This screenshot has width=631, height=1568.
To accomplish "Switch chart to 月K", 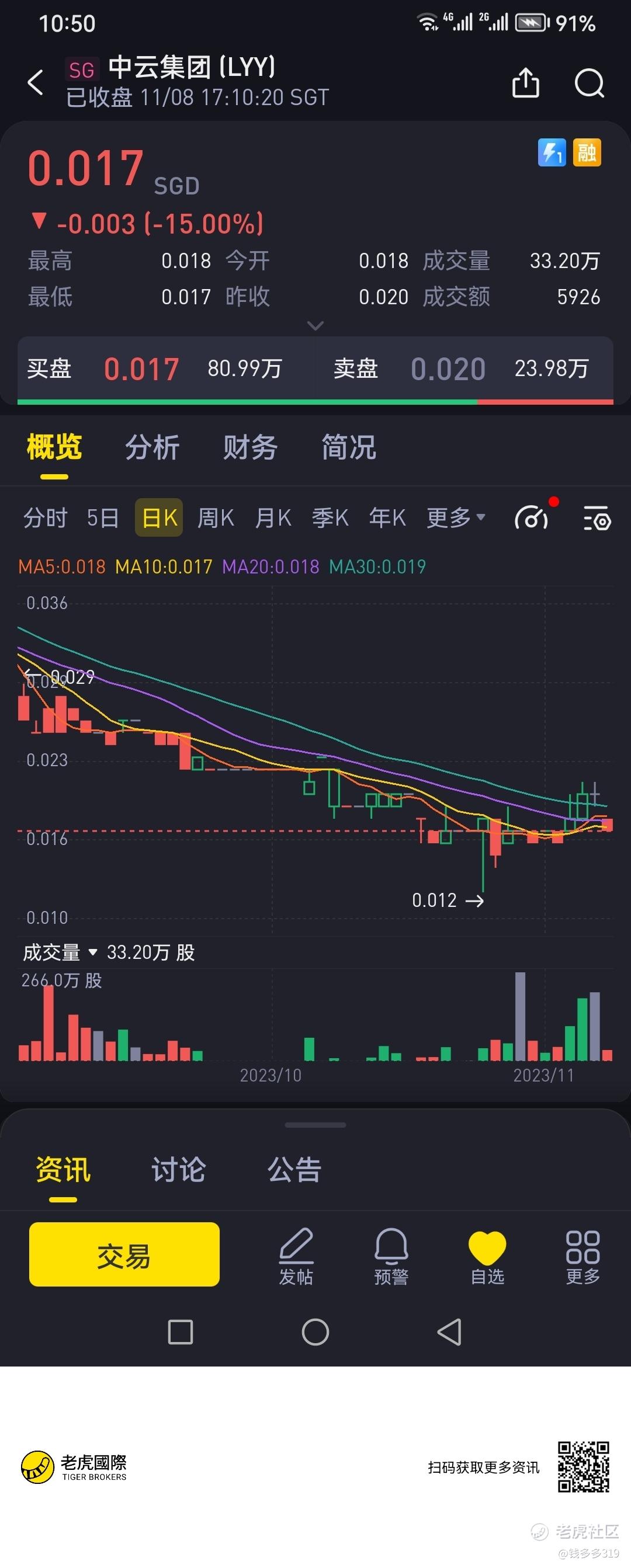I will [x=273, y=518].
